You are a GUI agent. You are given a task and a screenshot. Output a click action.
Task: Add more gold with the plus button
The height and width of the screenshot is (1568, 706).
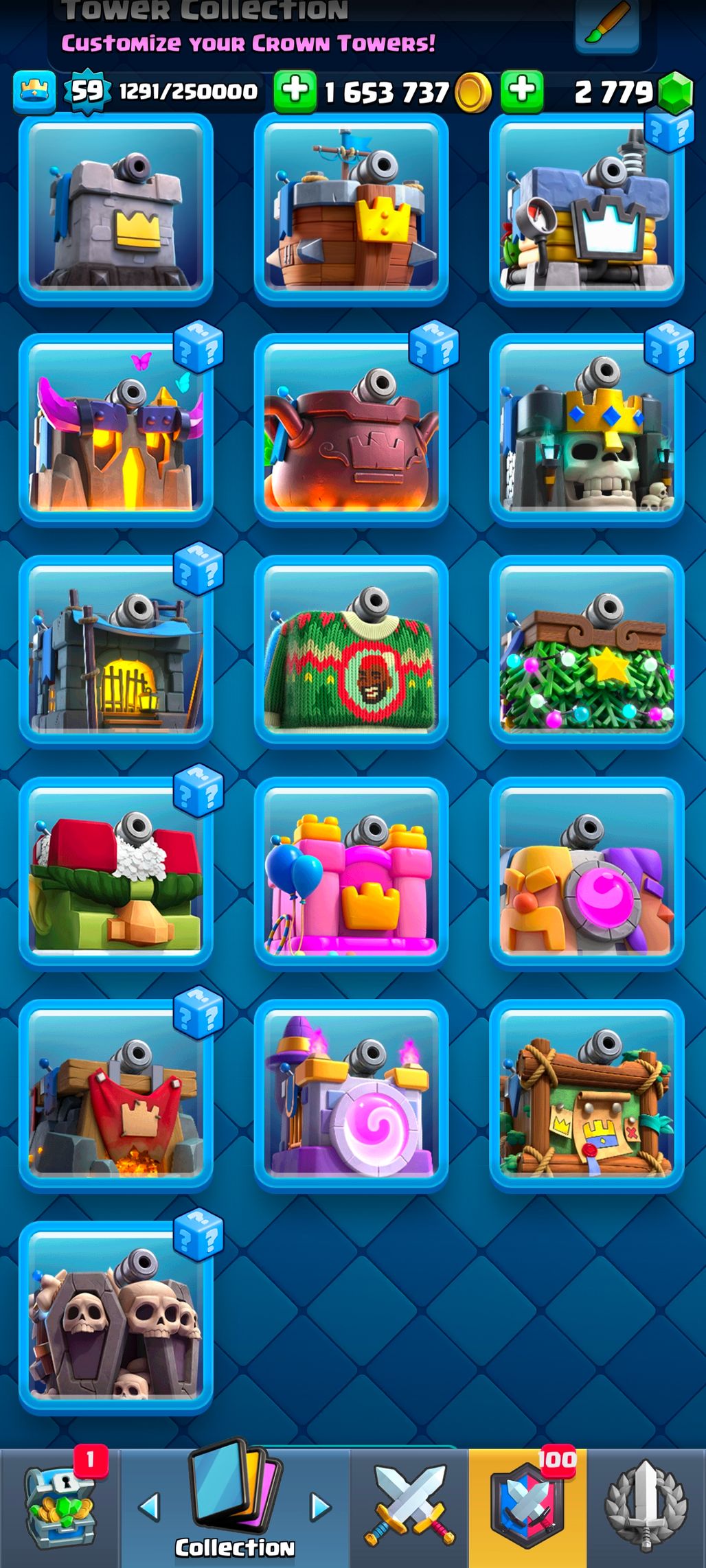pos(295,91)
